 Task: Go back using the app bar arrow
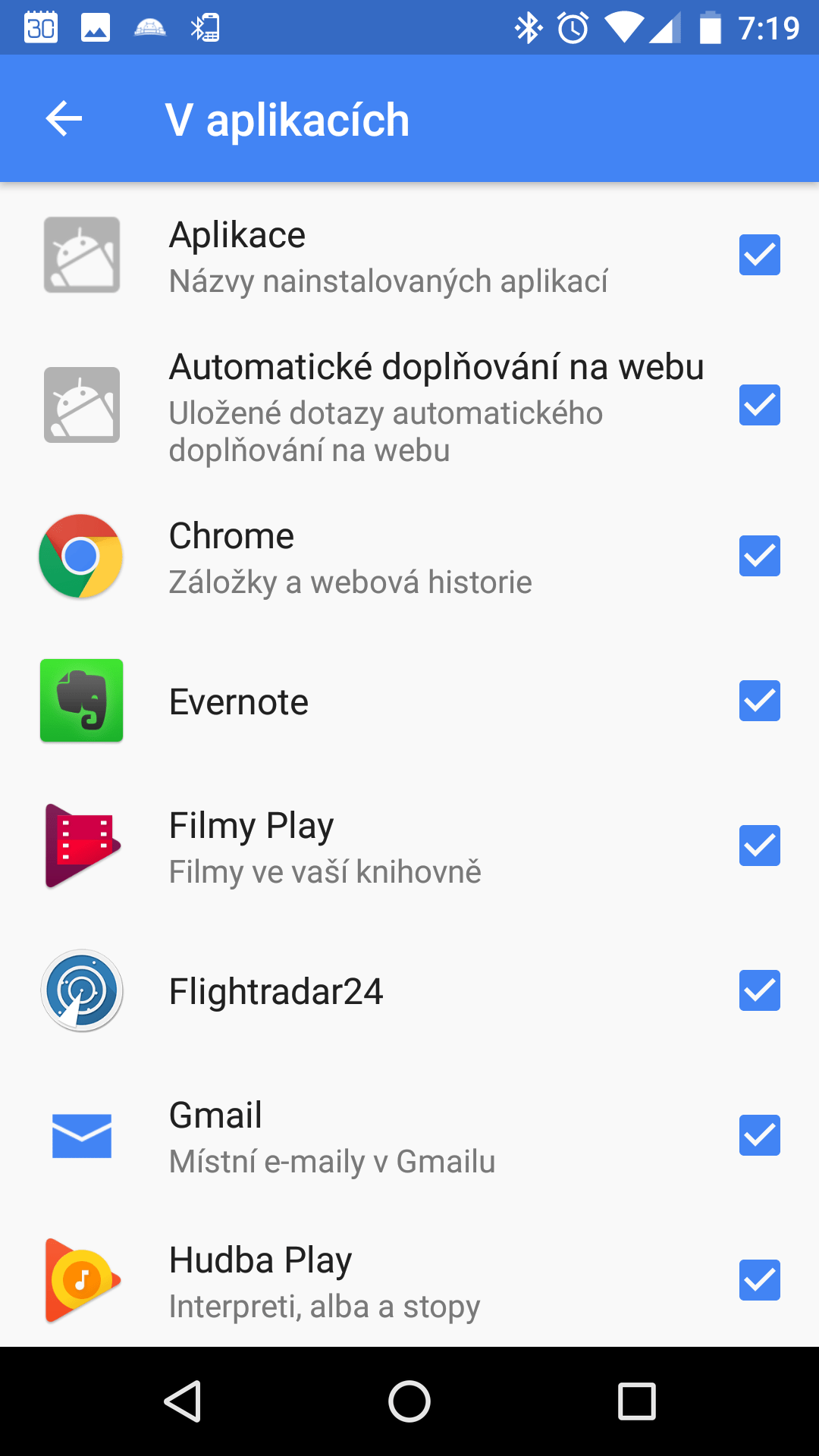64,119
